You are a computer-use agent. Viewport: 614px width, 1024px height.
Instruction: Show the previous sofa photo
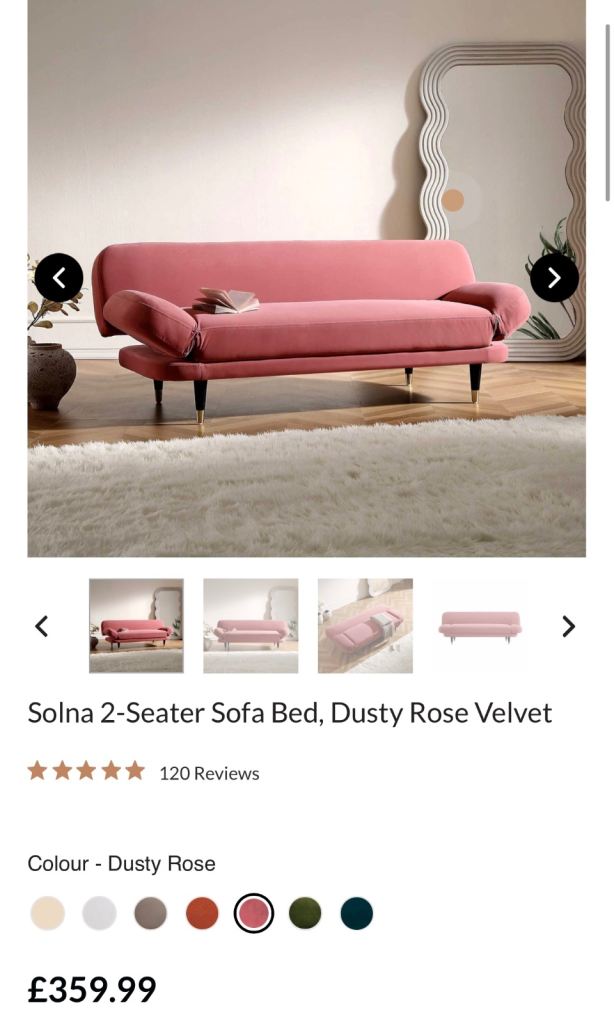click(x=59, y=278)
